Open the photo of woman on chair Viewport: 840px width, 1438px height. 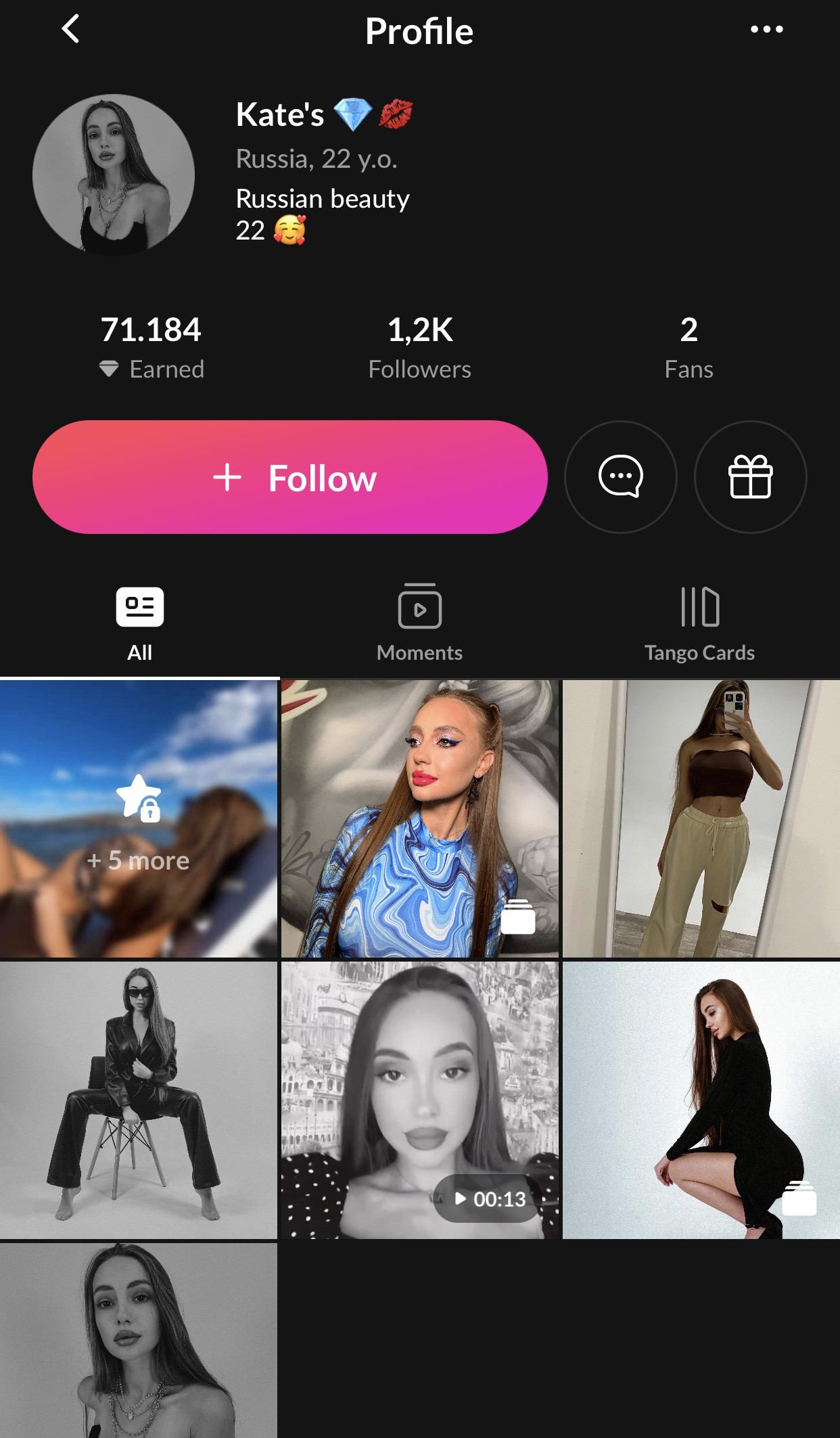pos(139,1100)
